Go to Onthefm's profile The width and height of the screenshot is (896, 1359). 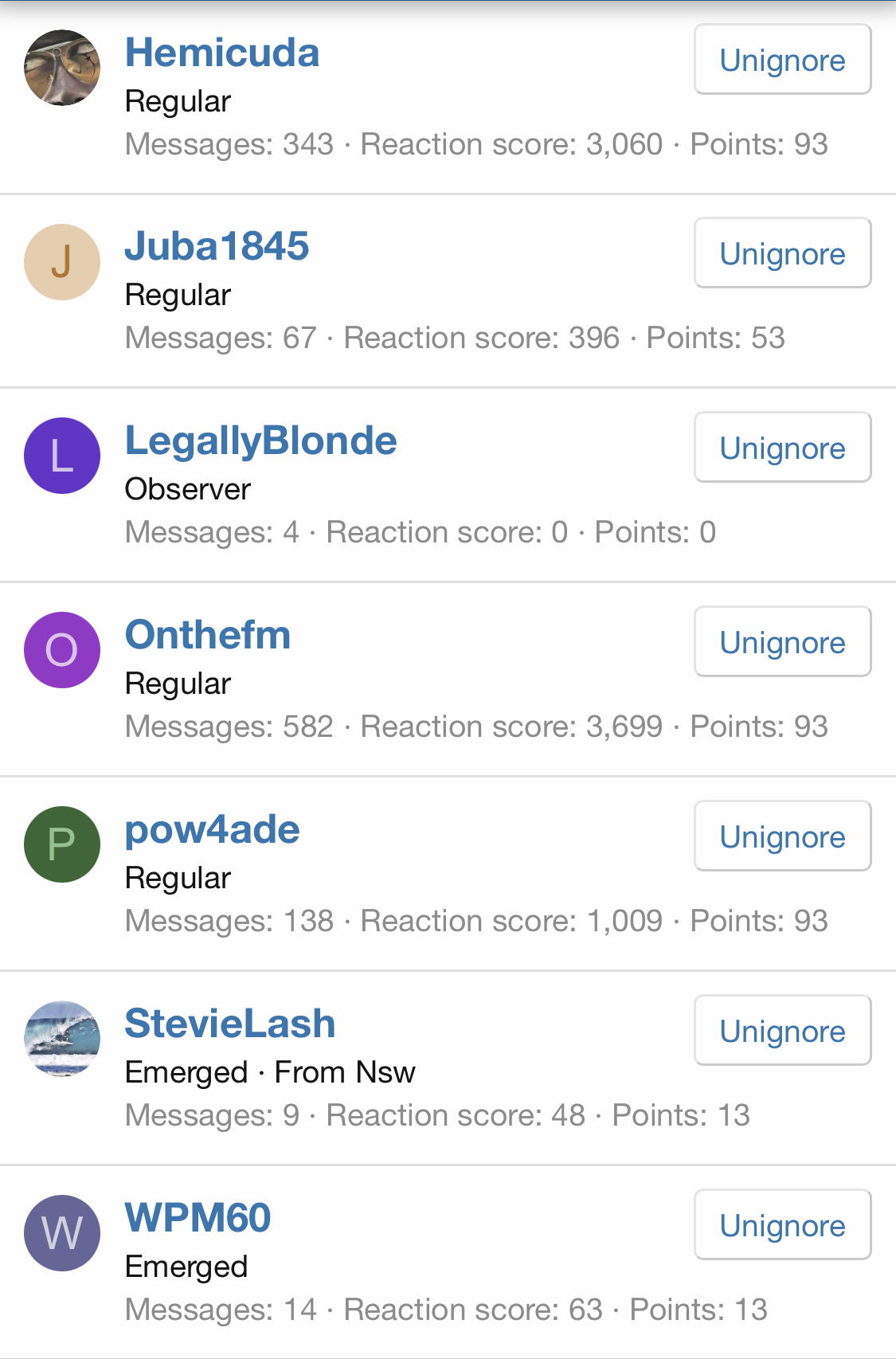[208, 635]
